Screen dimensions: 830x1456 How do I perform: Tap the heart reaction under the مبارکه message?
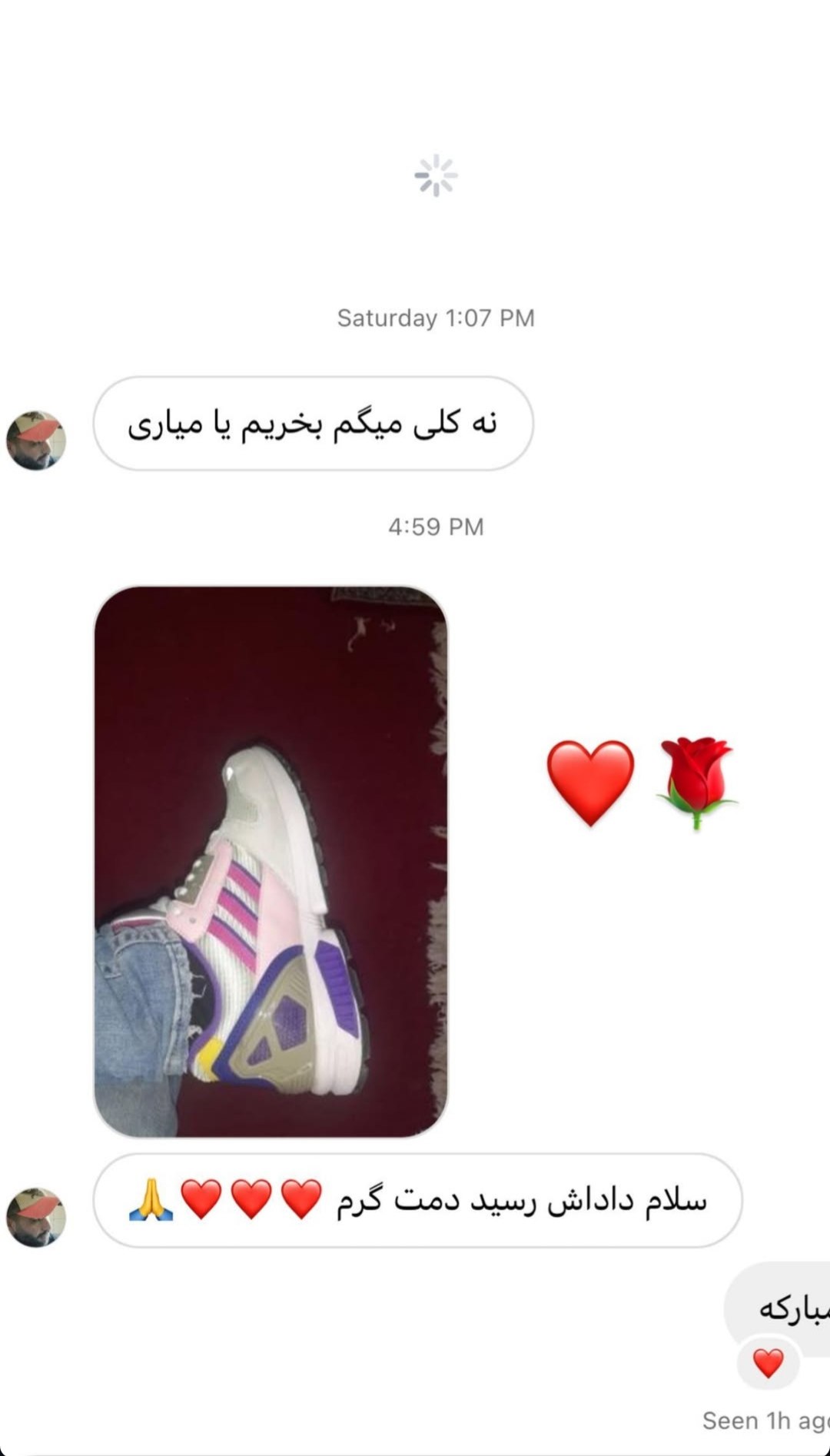pyautogui.click(x=768, y=1363)
